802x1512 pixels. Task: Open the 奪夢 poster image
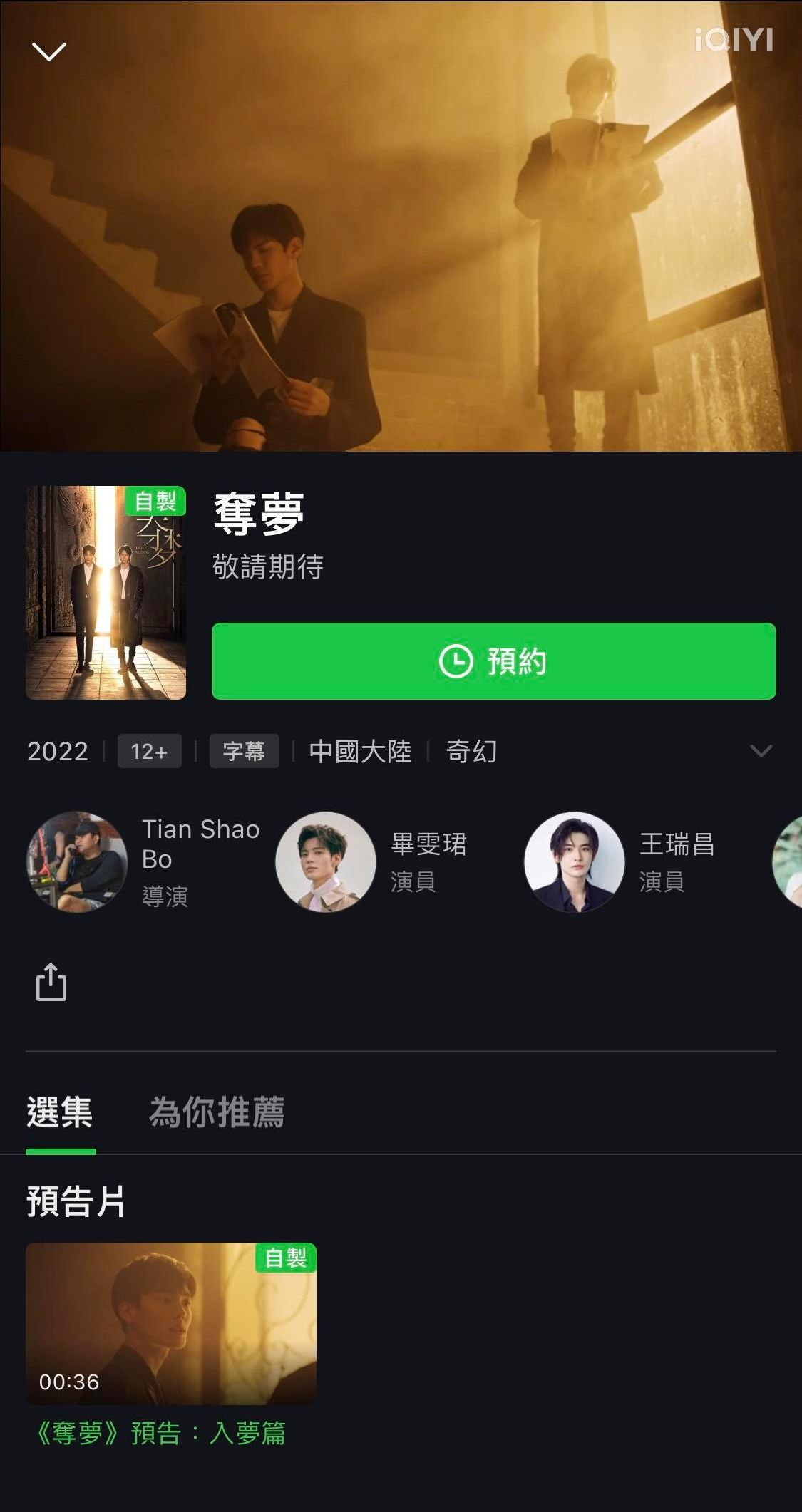106,592
